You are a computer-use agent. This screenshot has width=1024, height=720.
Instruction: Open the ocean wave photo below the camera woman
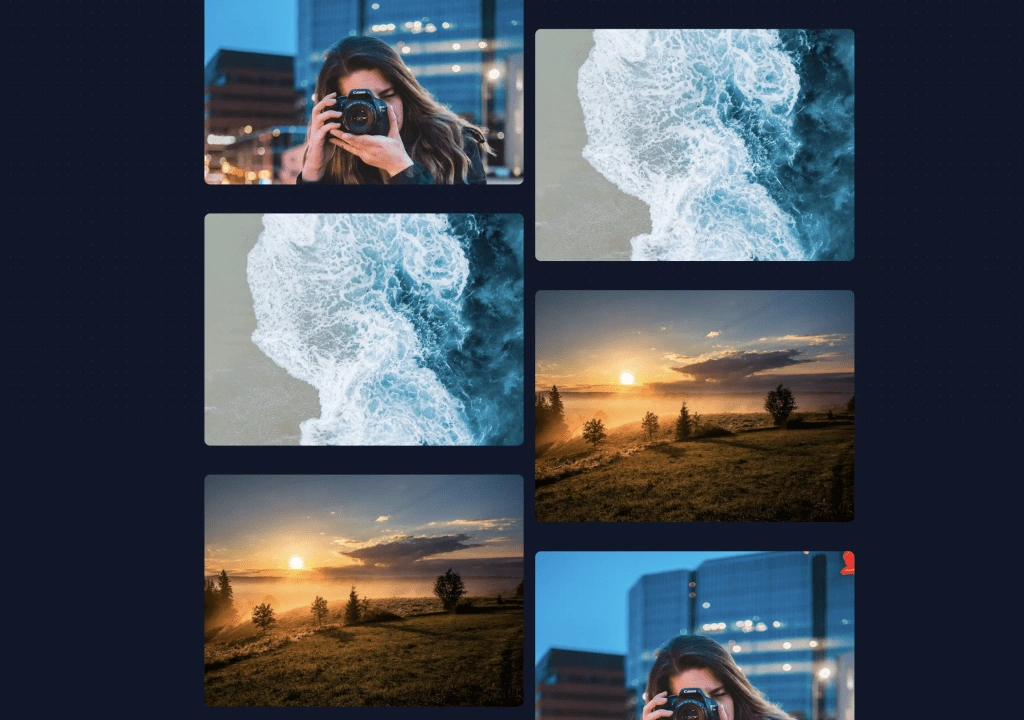coord(364,329)
